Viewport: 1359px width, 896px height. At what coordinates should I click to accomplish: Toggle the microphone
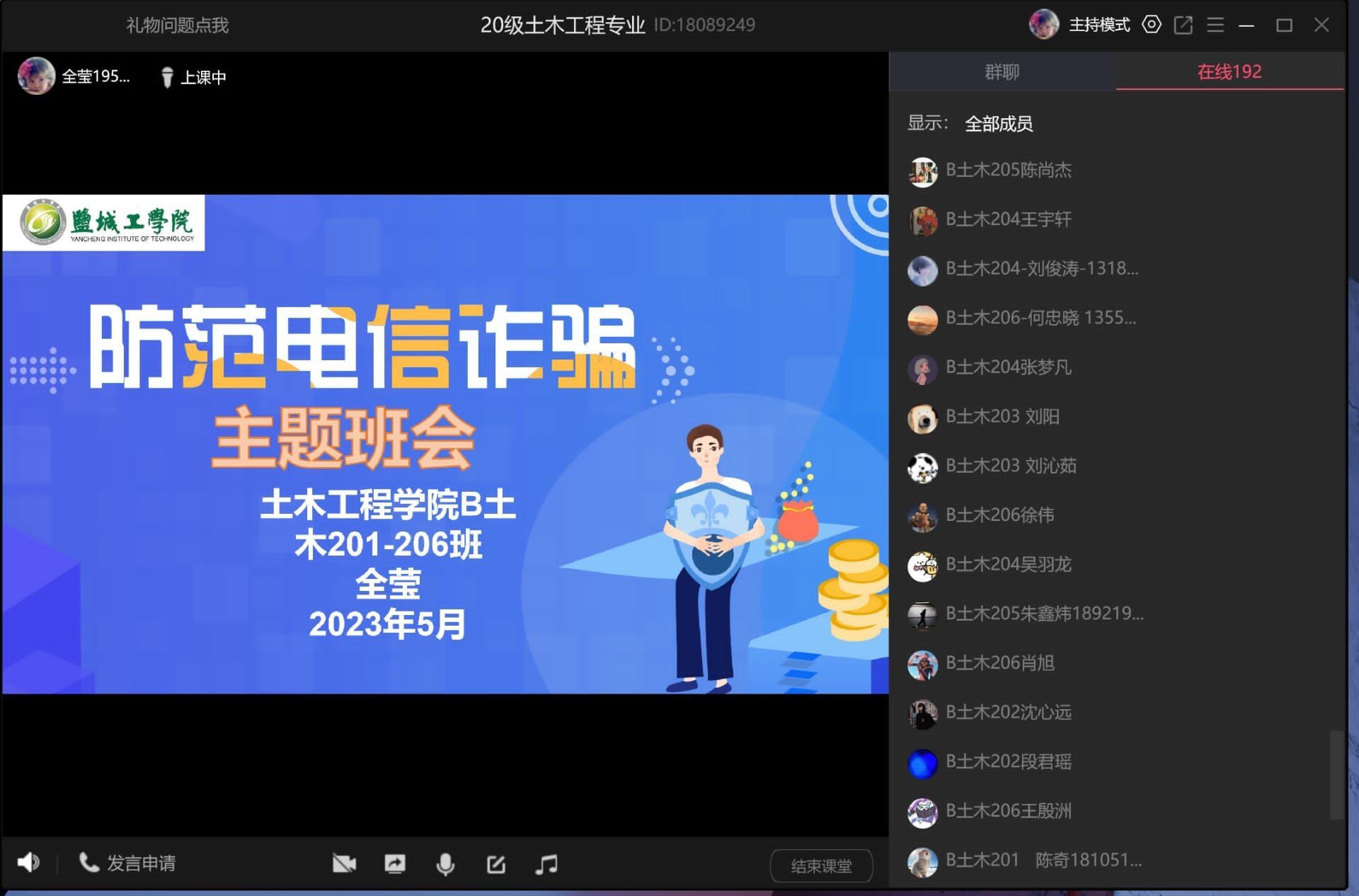pyautogui.click(x=445, y=863)
